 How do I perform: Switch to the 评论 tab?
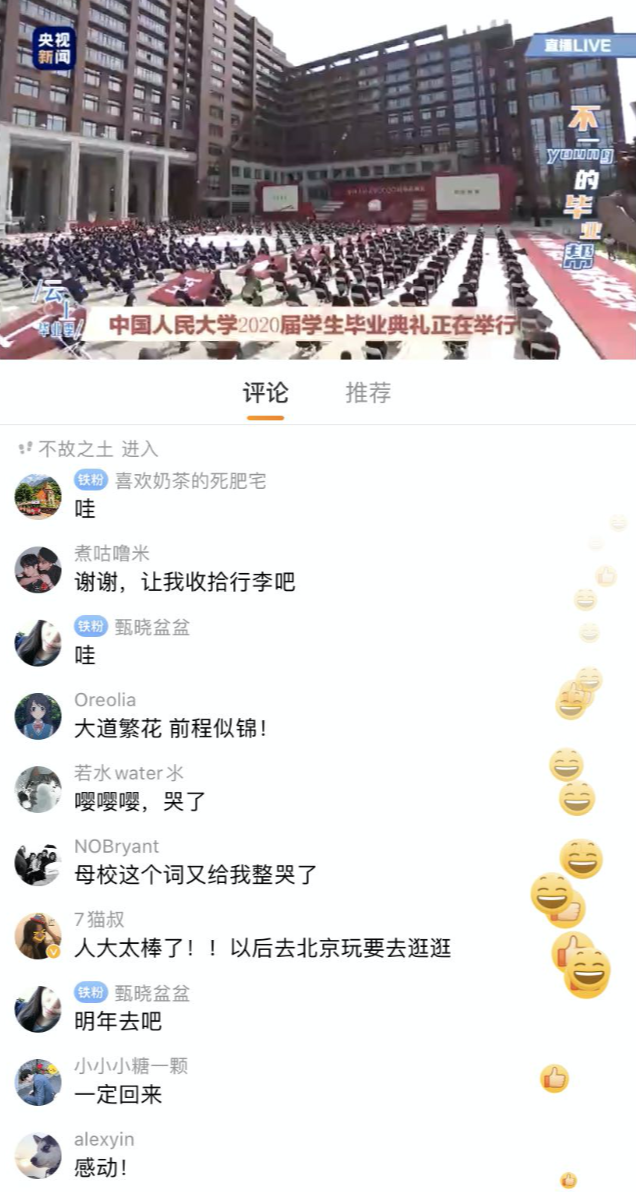[x=265, y=393]
